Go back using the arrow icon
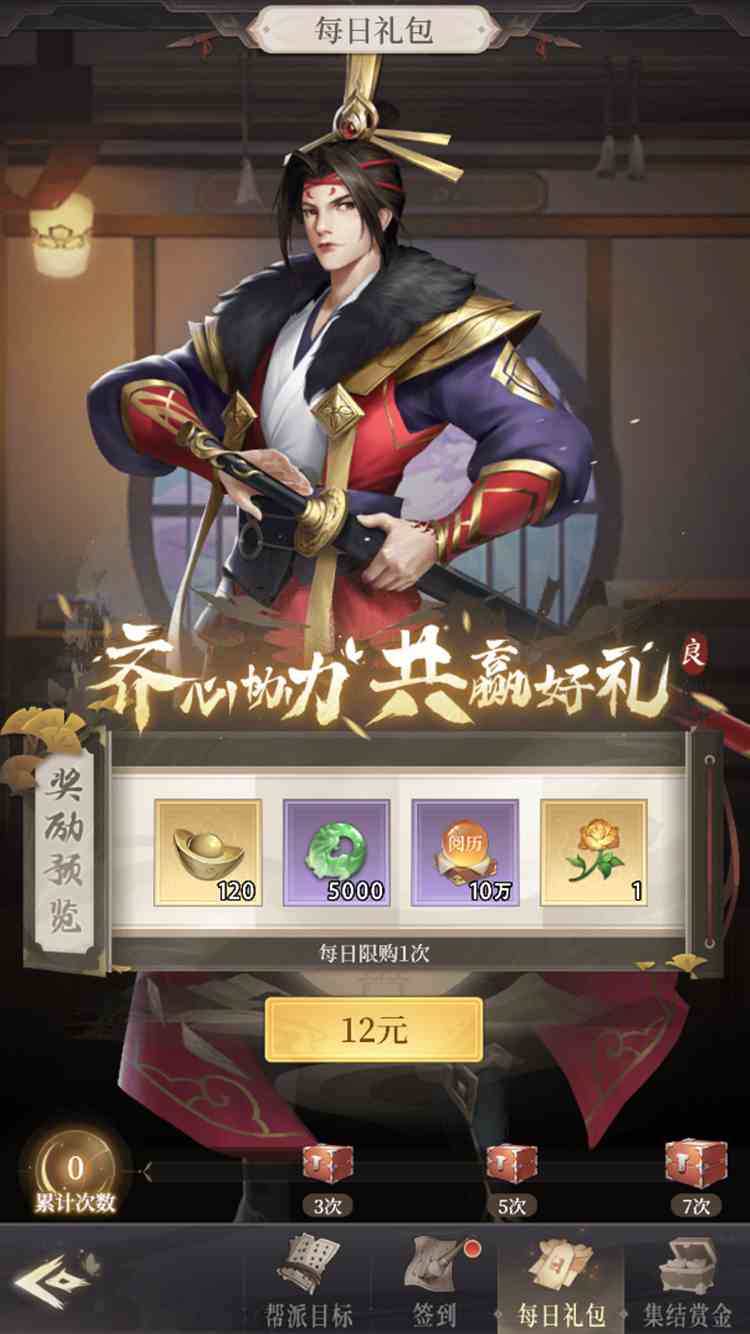The width and height of the screenshot is (750, 1334). point(55,1283)
